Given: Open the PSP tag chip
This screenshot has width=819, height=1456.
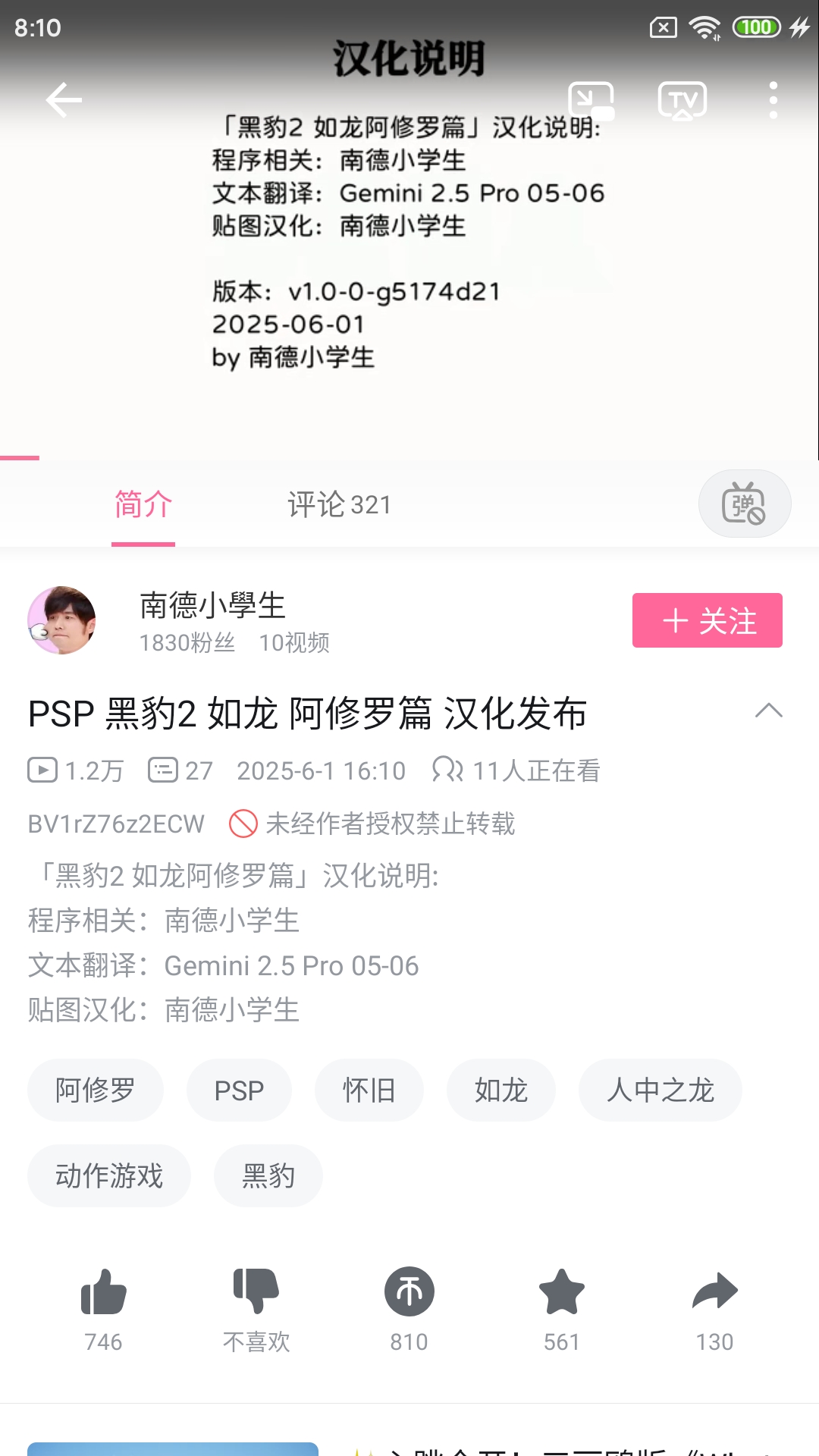Looking at the screenshot, I should click(x=239, y=1090).
